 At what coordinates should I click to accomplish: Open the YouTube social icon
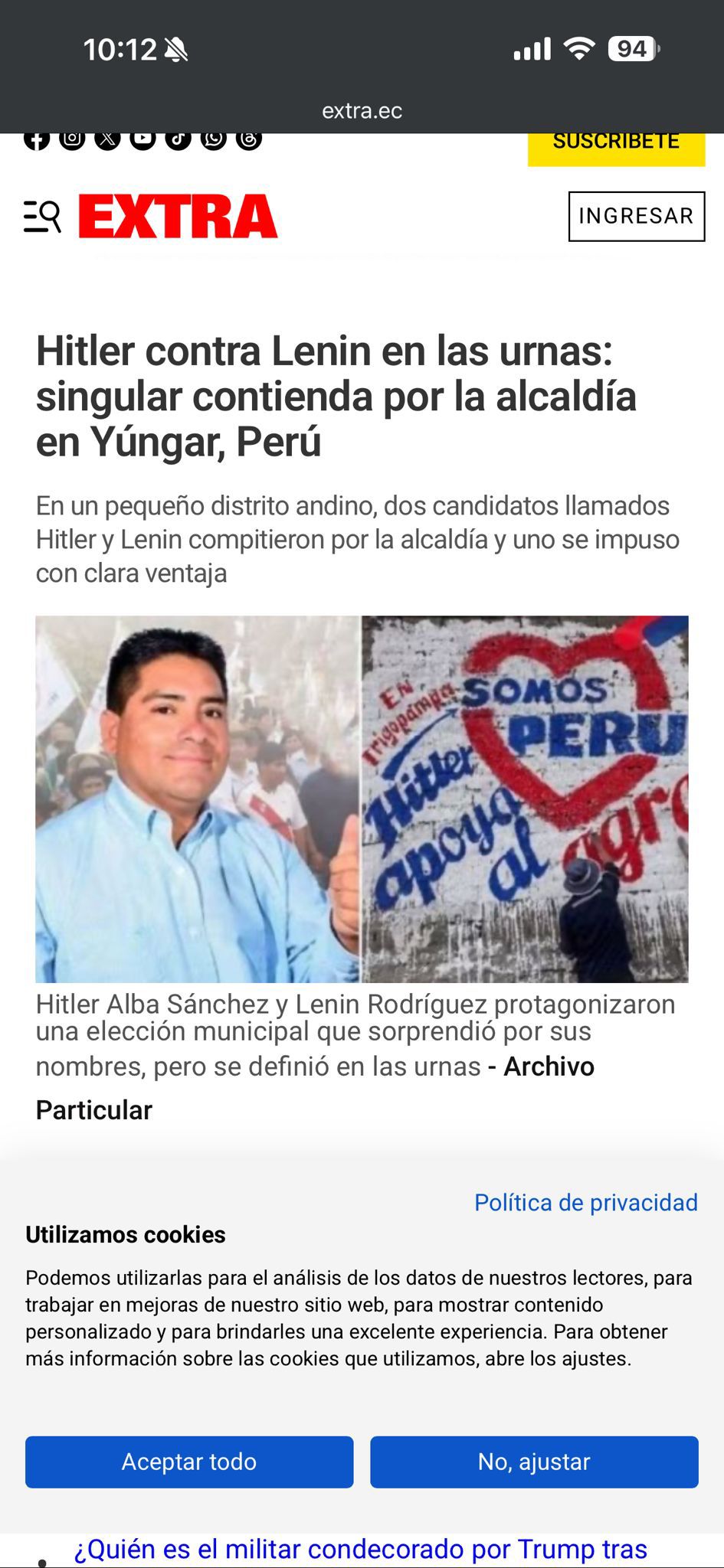point(143,139)
